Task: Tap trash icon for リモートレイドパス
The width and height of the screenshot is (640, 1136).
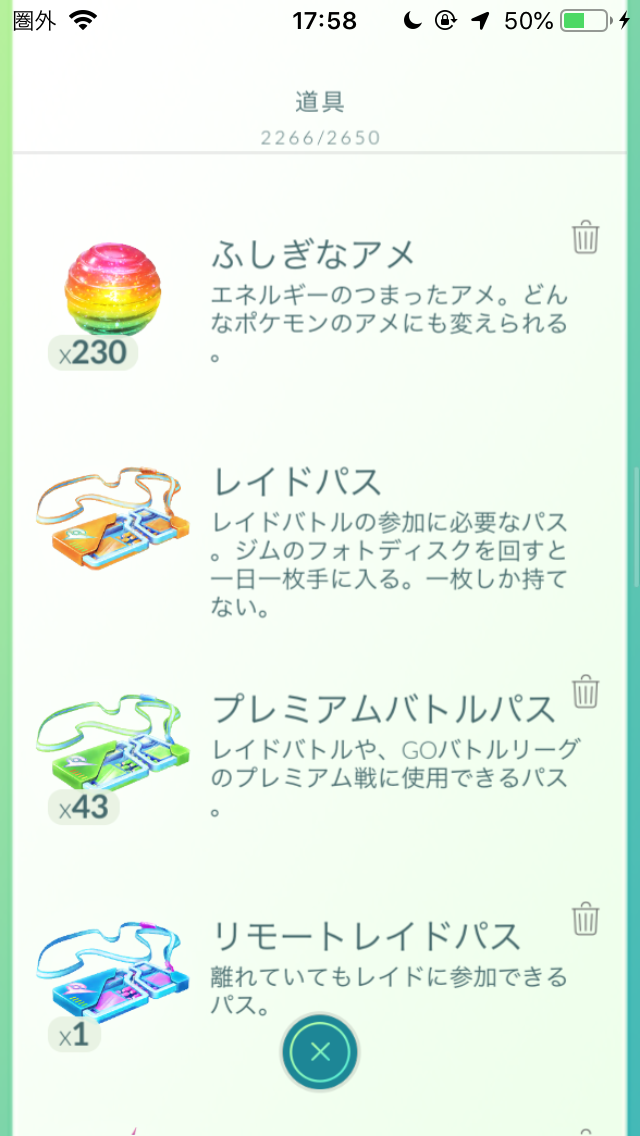Action: (x=585, y=917)
